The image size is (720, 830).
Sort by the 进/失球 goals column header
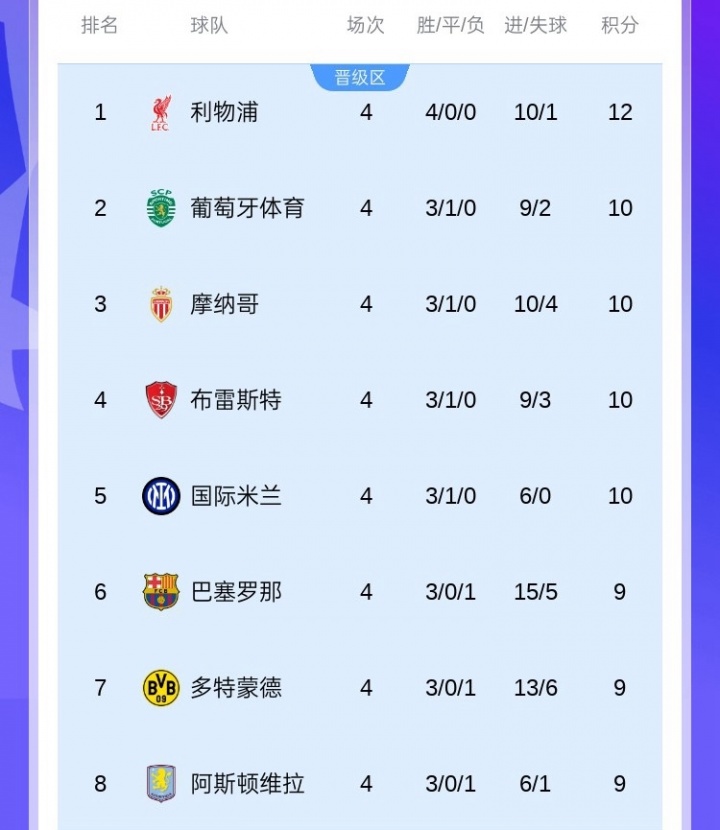pos(535,27)
